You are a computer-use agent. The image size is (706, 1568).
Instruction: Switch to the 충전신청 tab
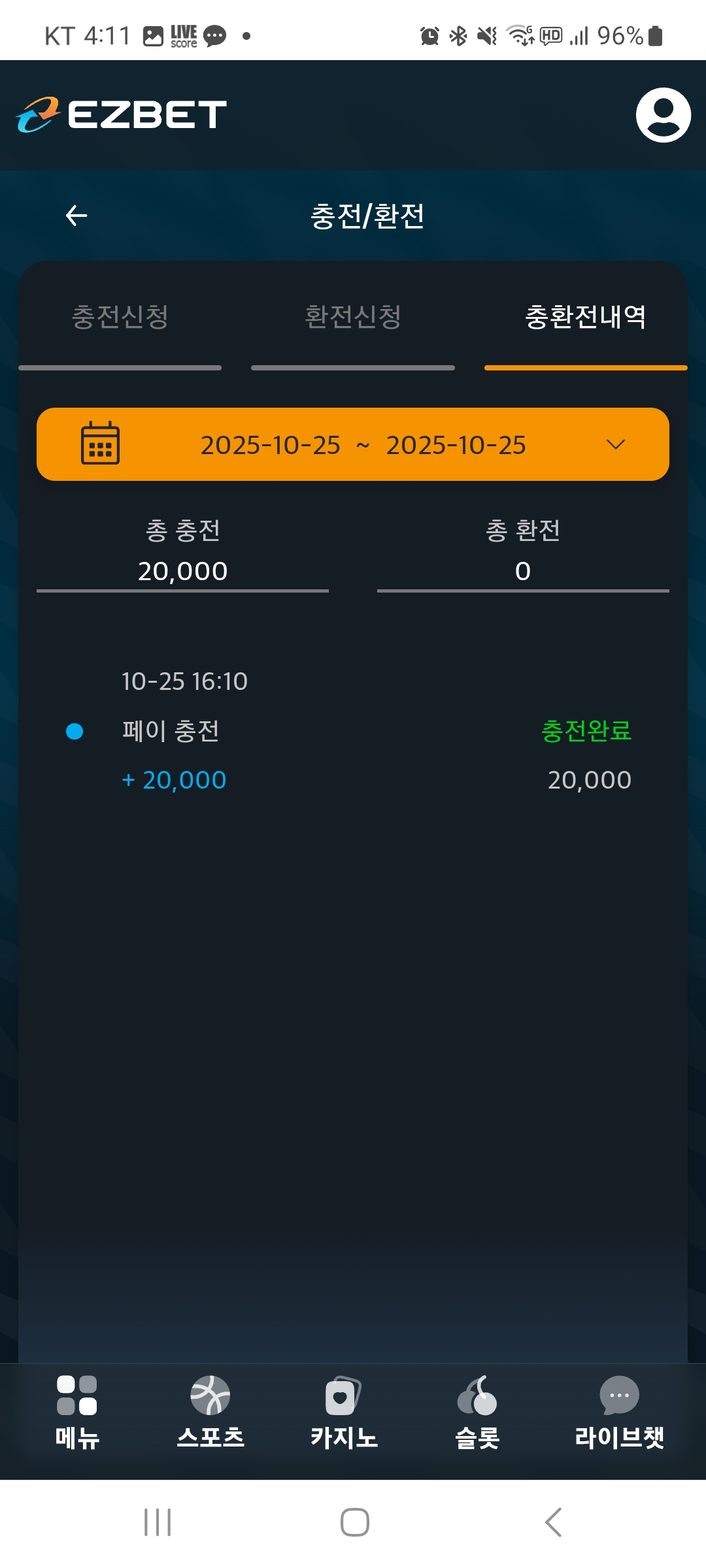(x=120, y=318)
